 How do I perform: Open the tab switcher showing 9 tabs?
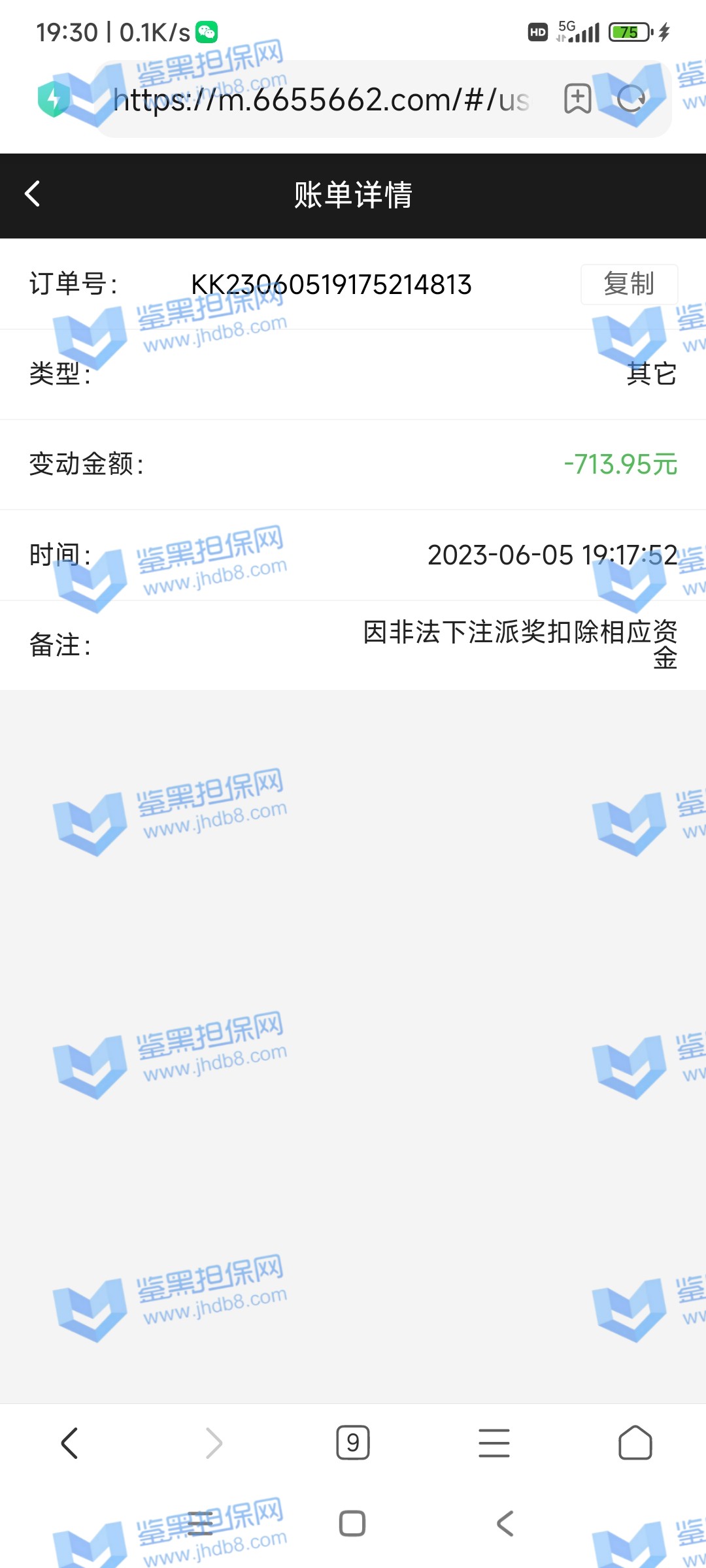tap(353, 1443)
